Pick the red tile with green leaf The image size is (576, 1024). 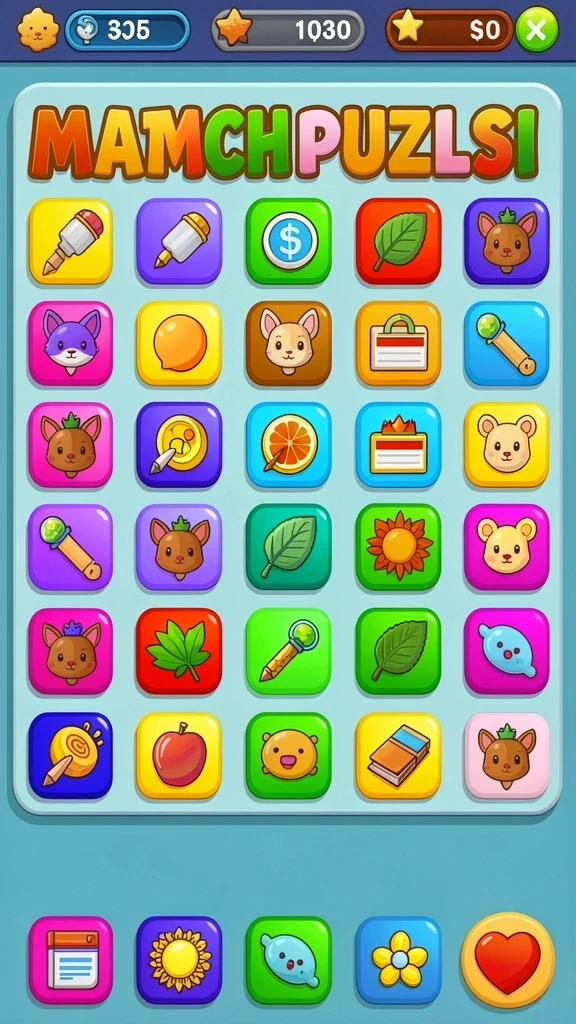[x=398, y=241]
